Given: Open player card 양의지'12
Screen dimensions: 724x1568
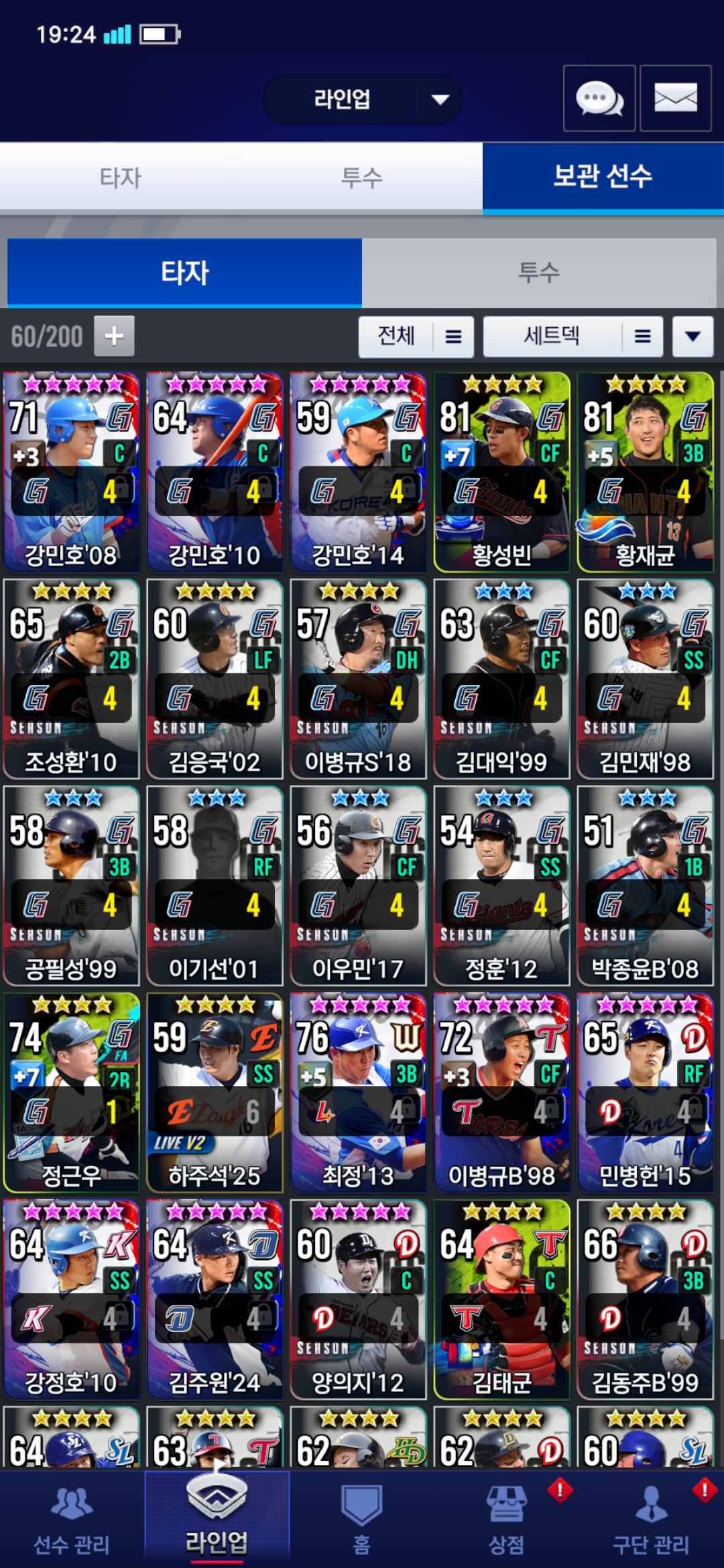Looking at the screenshot, I should click(358, 1299).
